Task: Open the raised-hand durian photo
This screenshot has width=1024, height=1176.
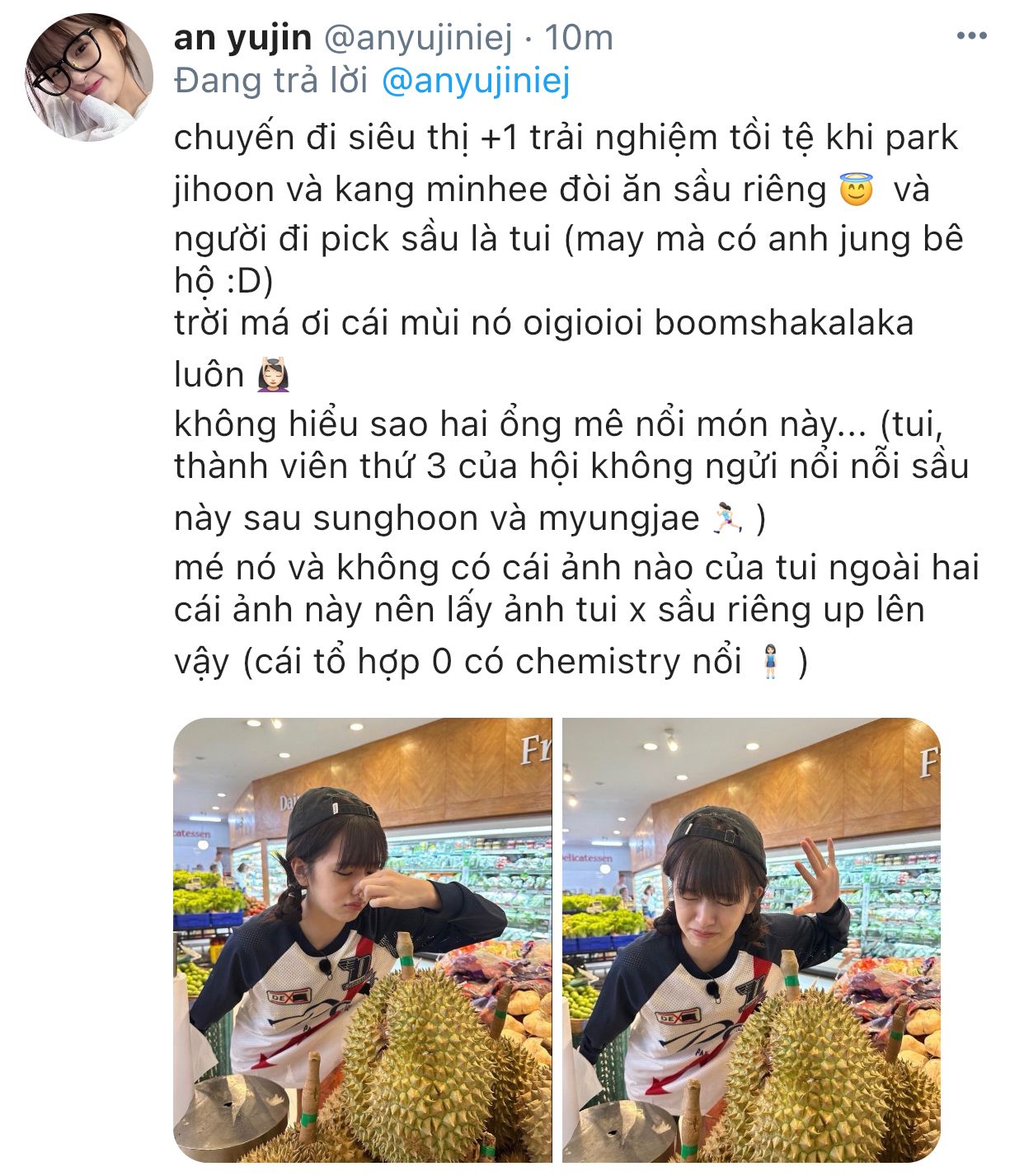Action: [751, 939]
